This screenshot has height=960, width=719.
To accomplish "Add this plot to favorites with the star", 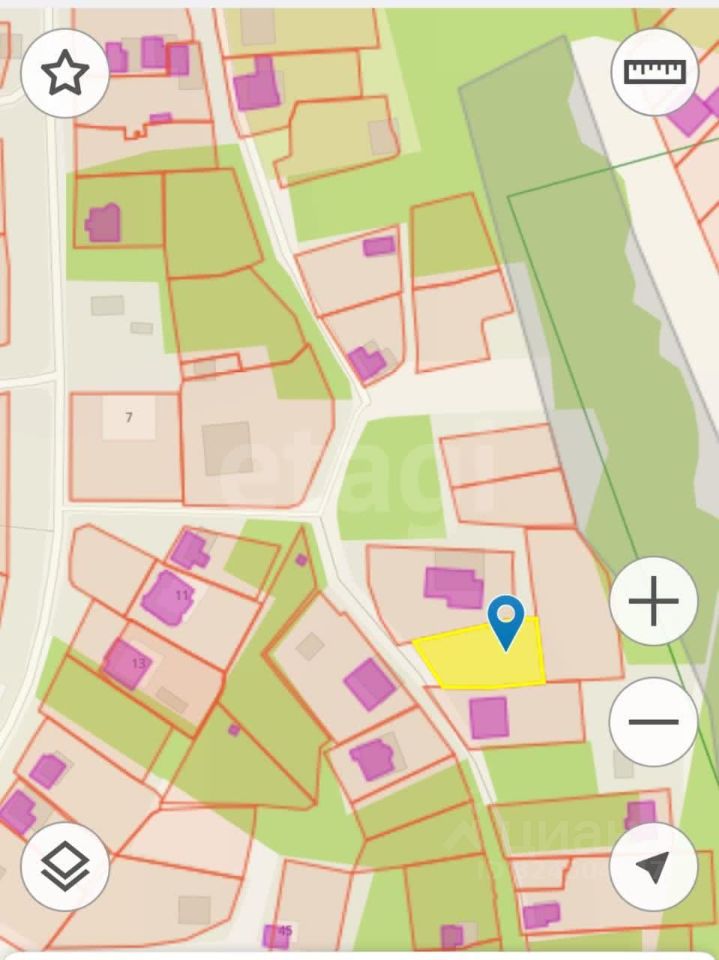I will click(65, 74).
